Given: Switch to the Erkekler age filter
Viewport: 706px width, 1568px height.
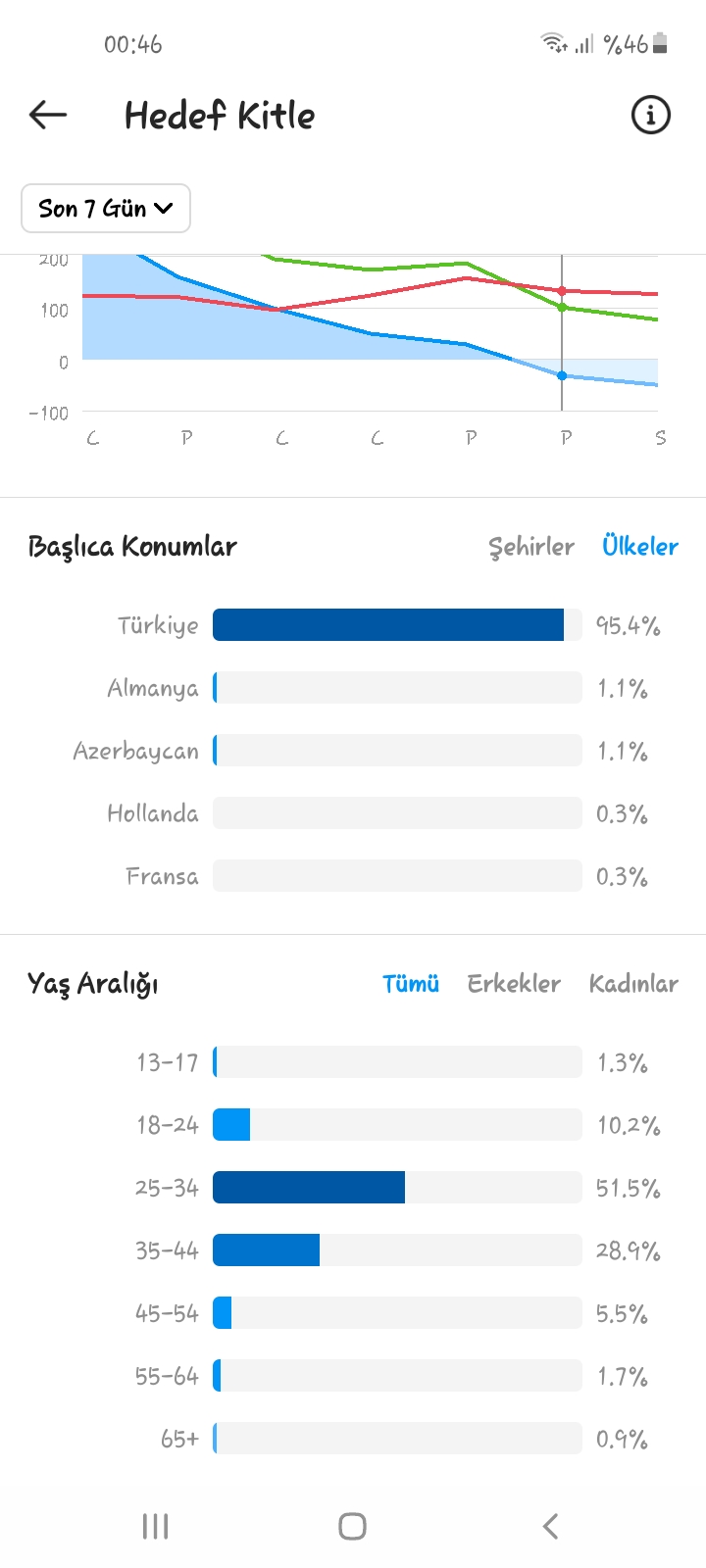Looking at the screenshot, I should 514,984.
